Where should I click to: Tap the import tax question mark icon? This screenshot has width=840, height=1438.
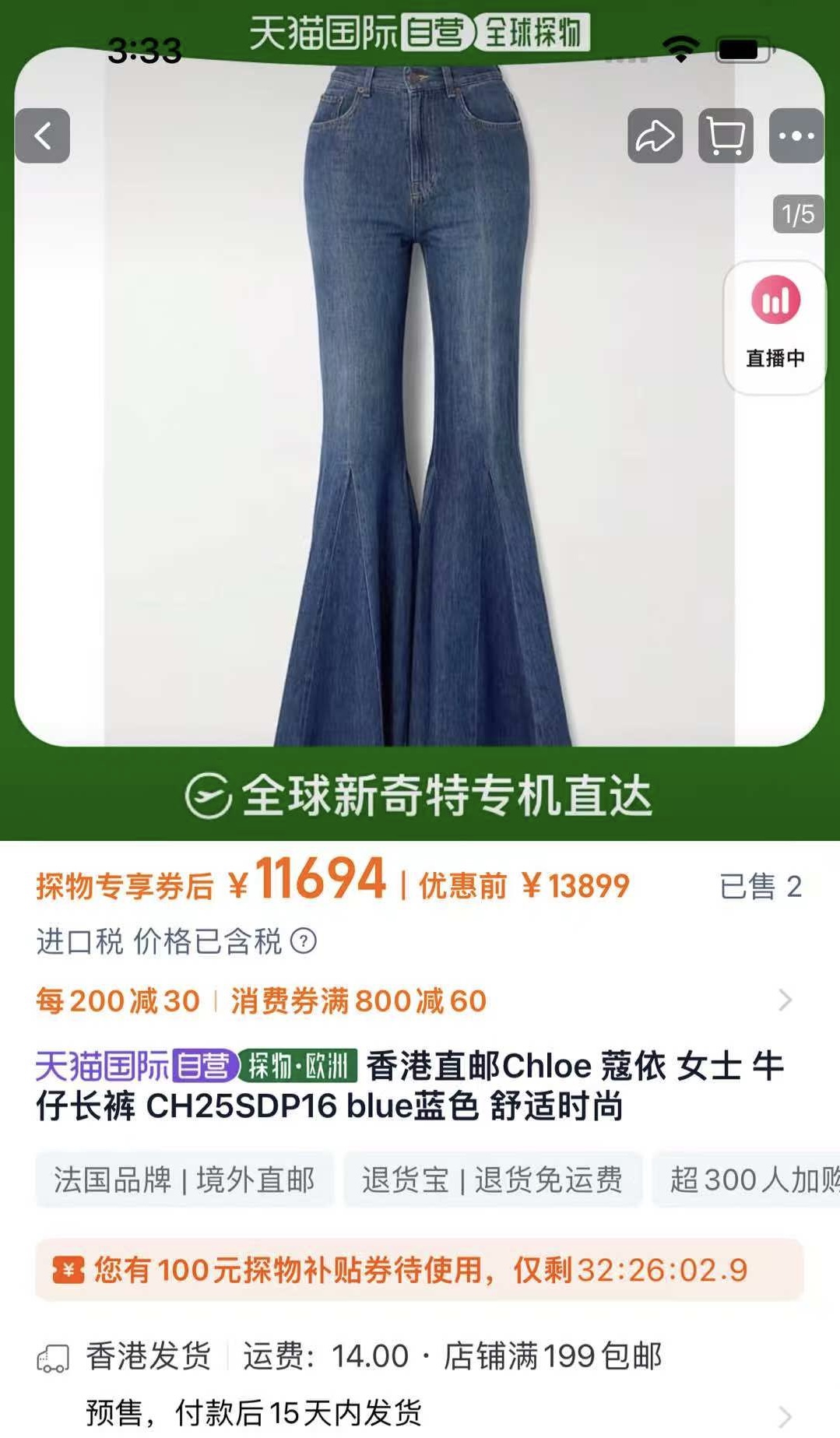point(304,941)
